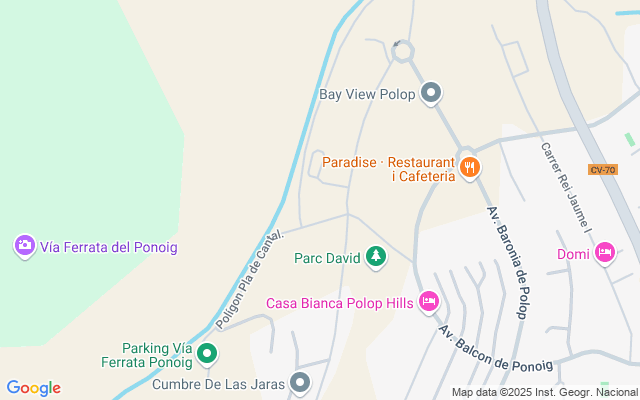Select the Parc David park pin
This screenshot has height=400, width=640.
tap(376, 258)
